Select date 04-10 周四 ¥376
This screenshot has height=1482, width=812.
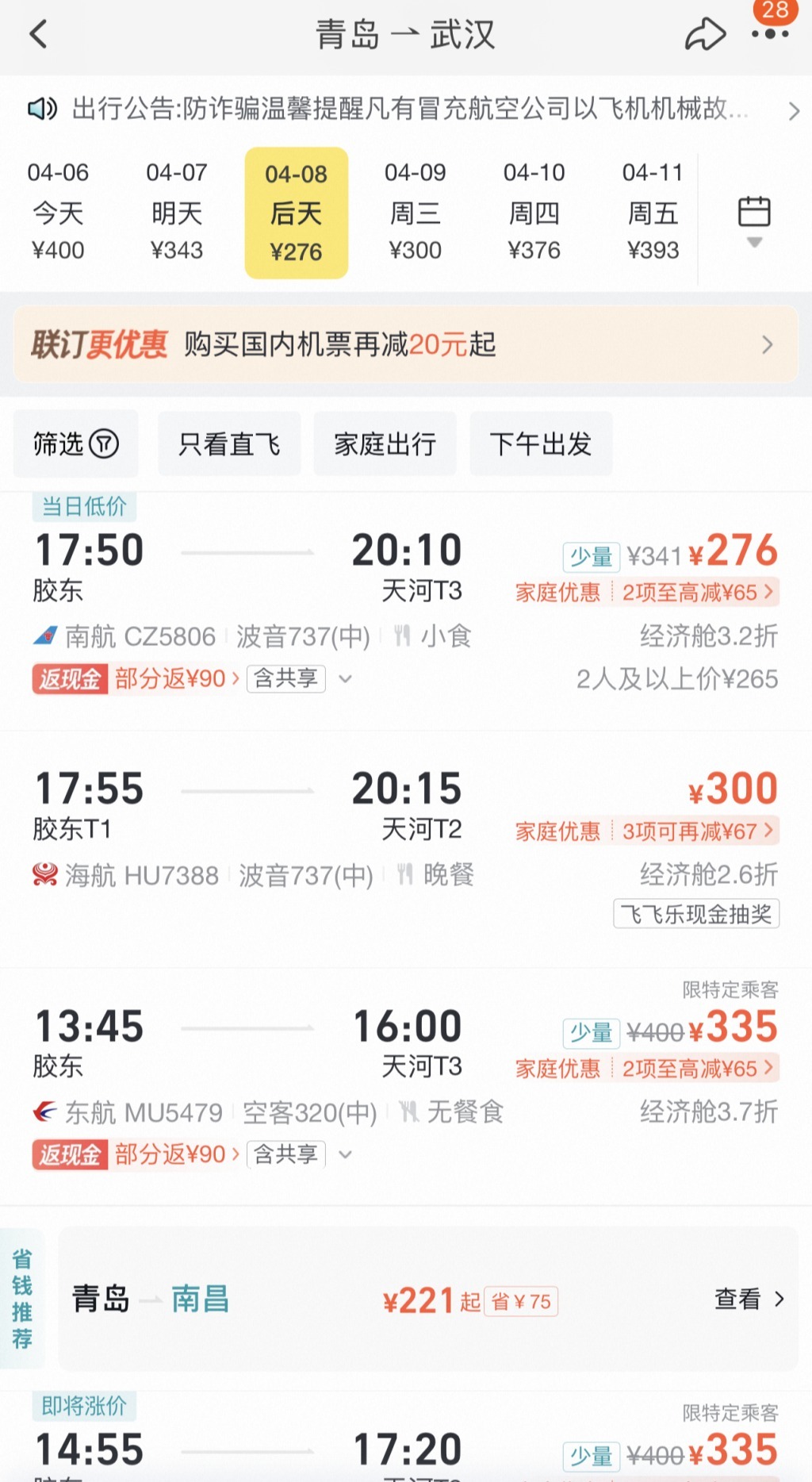pyautogui.click(x=534, y=212)
